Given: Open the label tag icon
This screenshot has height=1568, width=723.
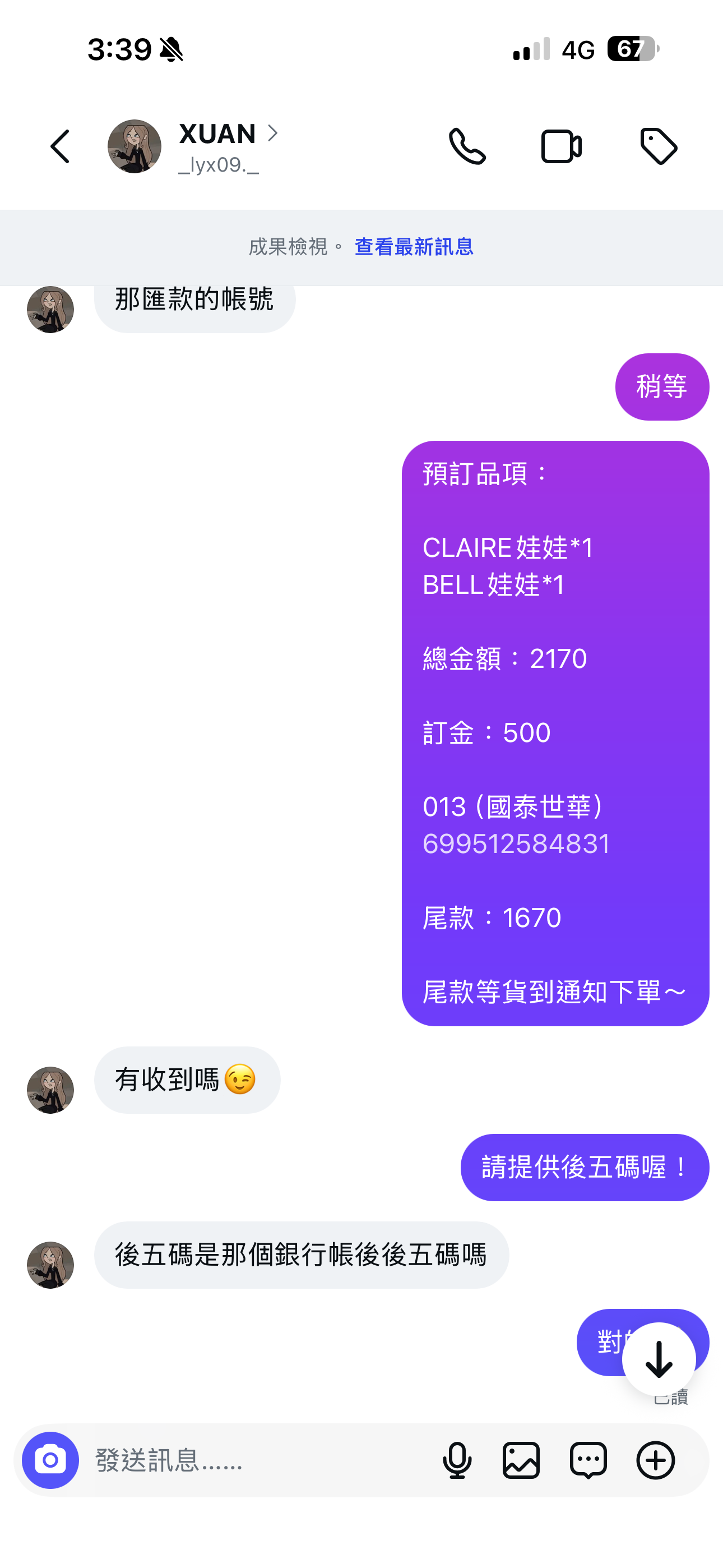Looking at the screenshot, I should tap(659, 147).
